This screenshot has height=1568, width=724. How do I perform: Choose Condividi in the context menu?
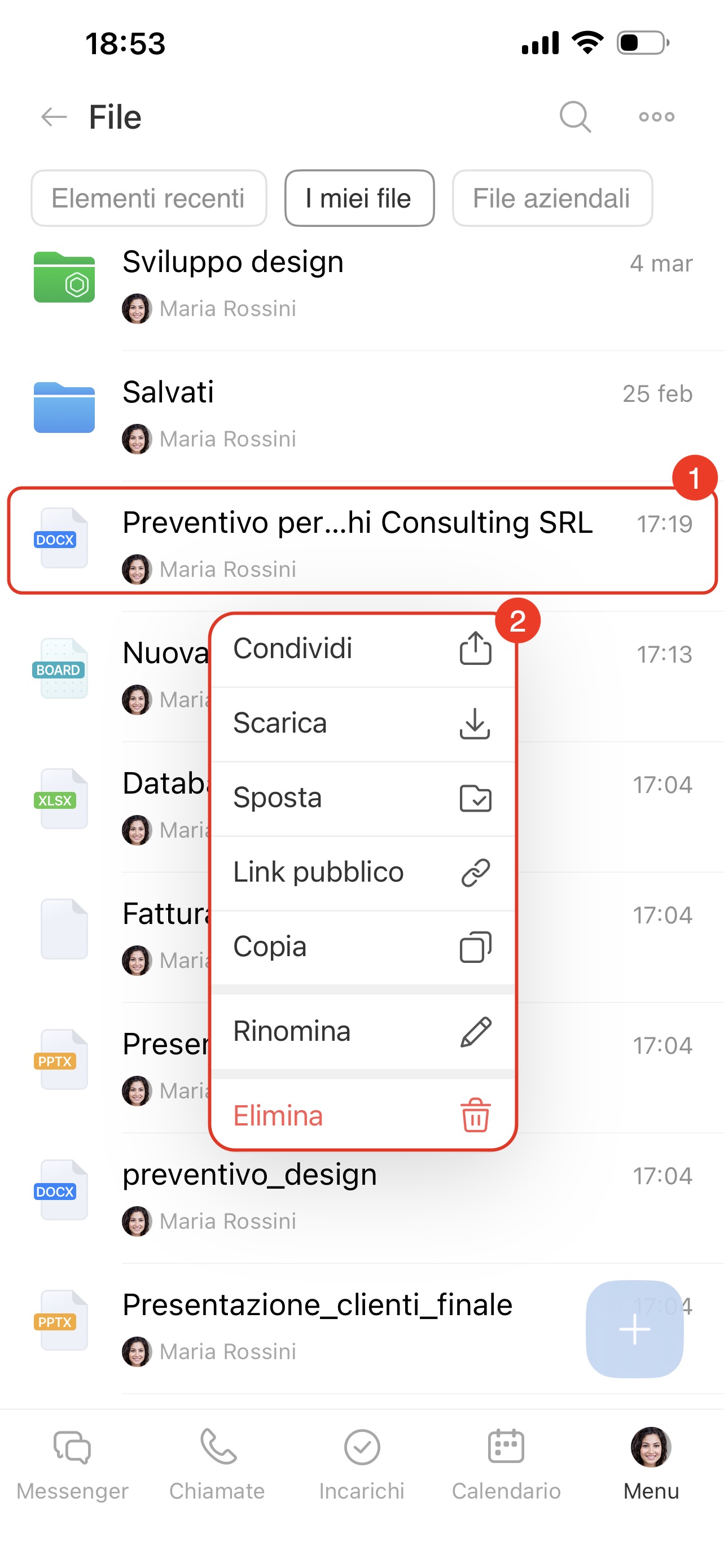(x=363, y=649)
